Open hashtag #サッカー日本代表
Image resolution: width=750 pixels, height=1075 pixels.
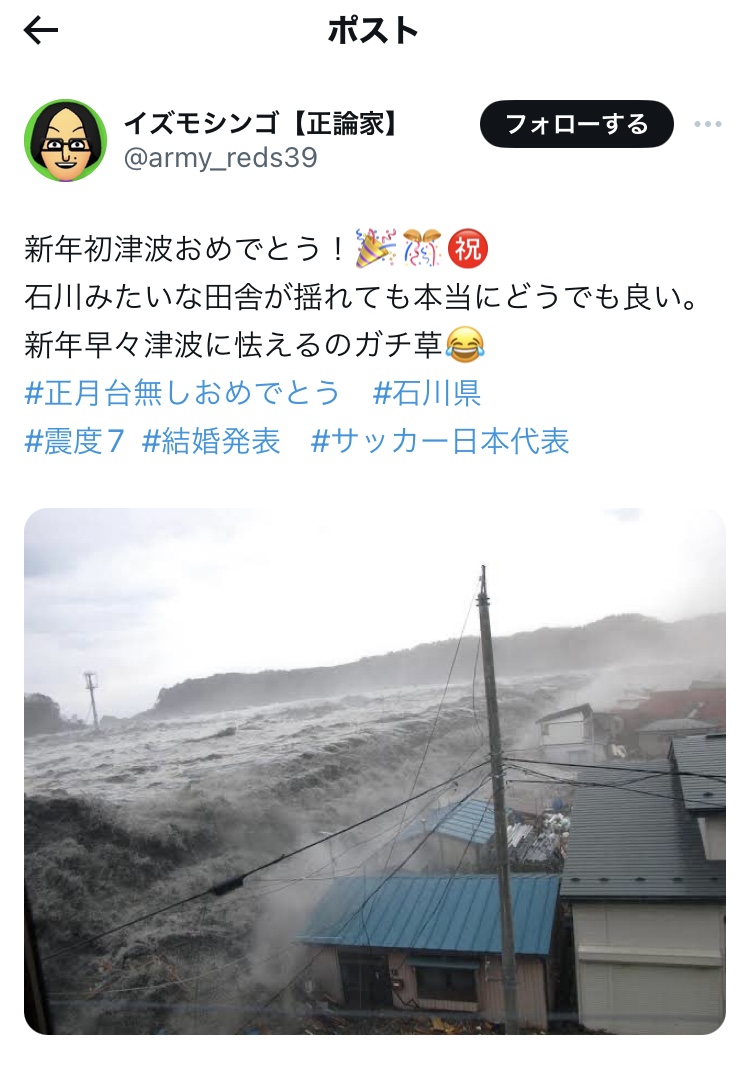point(440,441)
